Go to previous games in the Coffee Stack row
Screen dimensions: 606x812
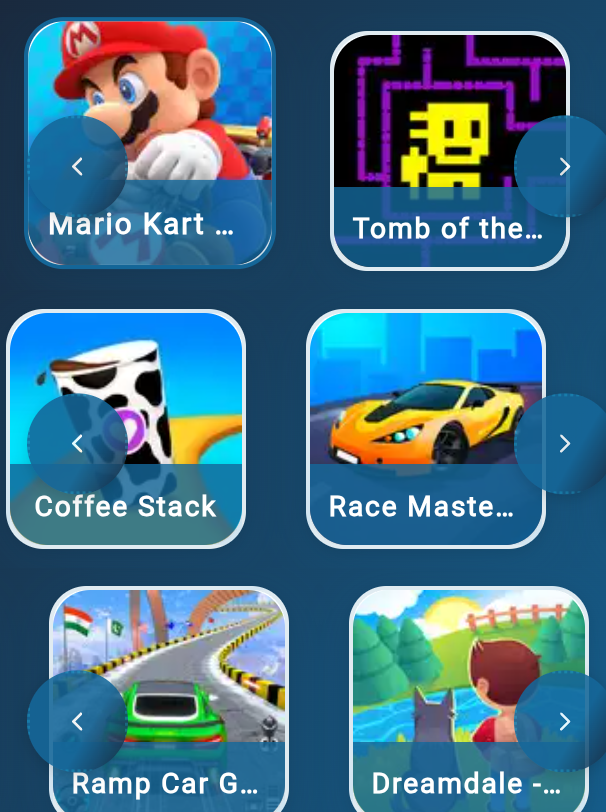(x=77, y=443)
